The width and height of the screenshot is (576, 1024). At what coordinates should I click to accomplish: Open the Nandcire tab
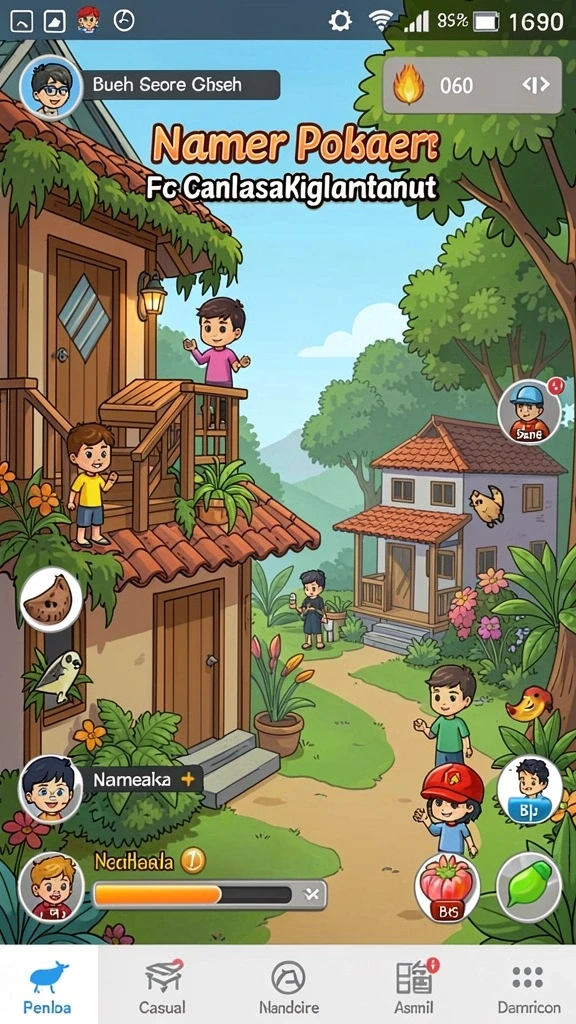289,985
